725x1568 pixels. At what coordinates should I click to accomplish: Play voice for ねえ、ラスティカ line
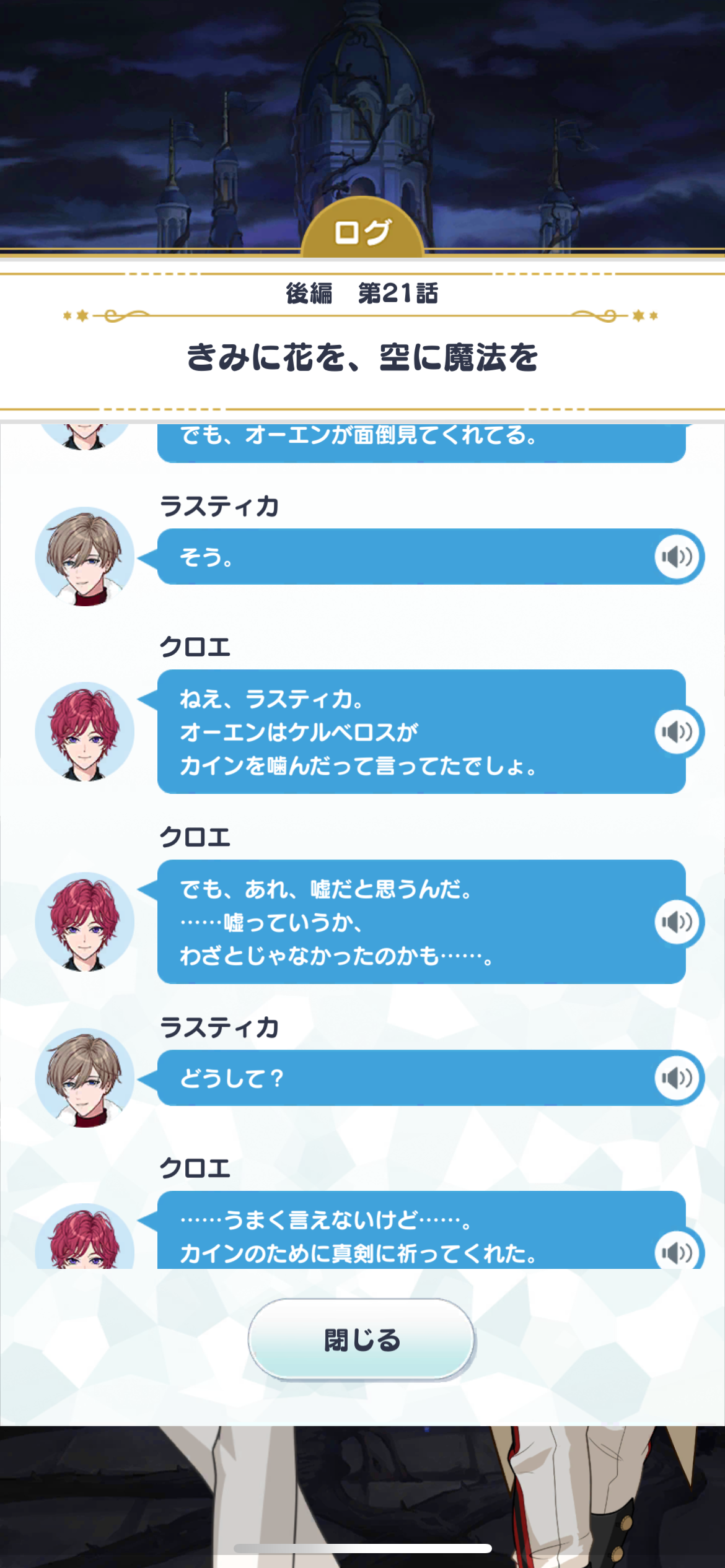(677, 732)
